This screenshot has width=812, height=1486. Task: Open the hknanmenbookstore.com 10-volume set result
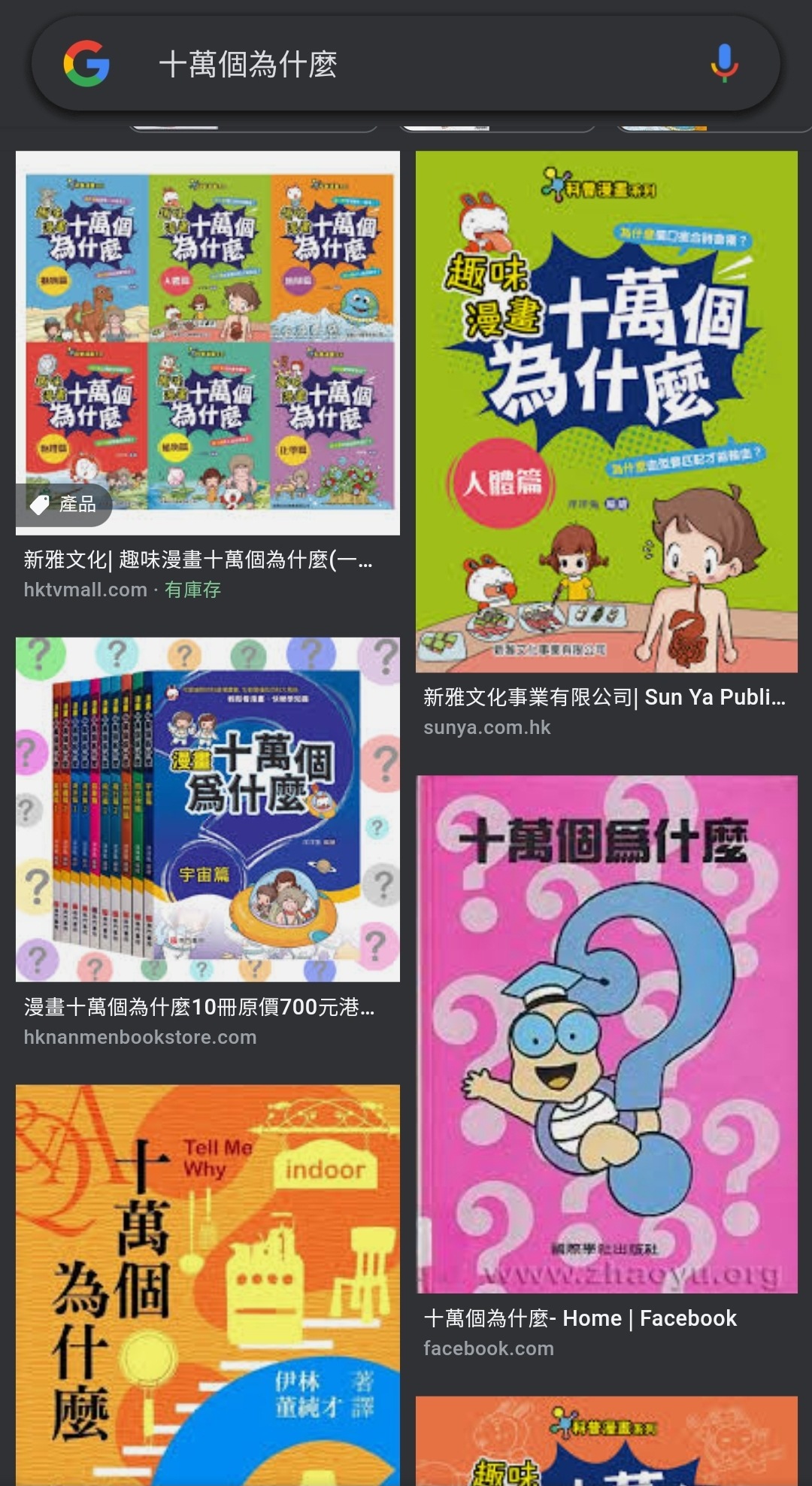(208, 809)
